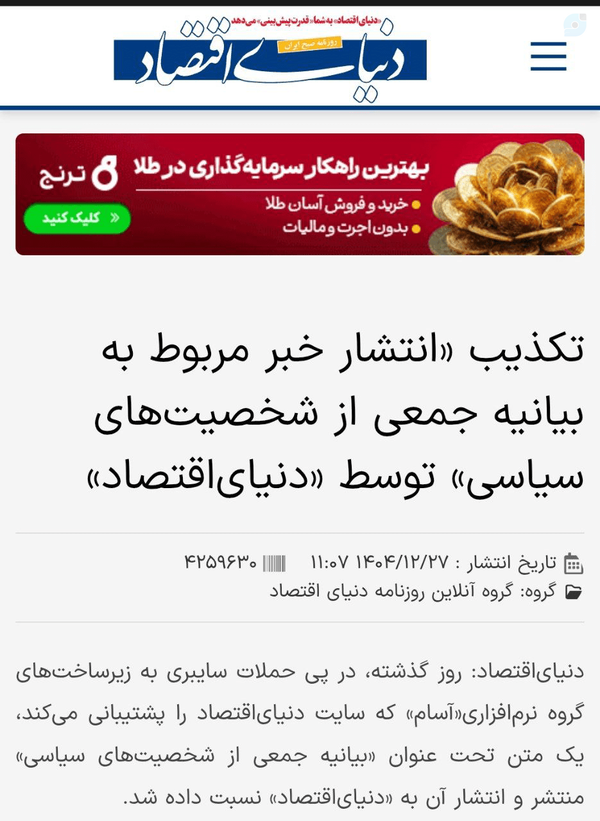
Task: Tap the Donya-e-Eqtesad logo to go home
Action: tap(270, 58)
